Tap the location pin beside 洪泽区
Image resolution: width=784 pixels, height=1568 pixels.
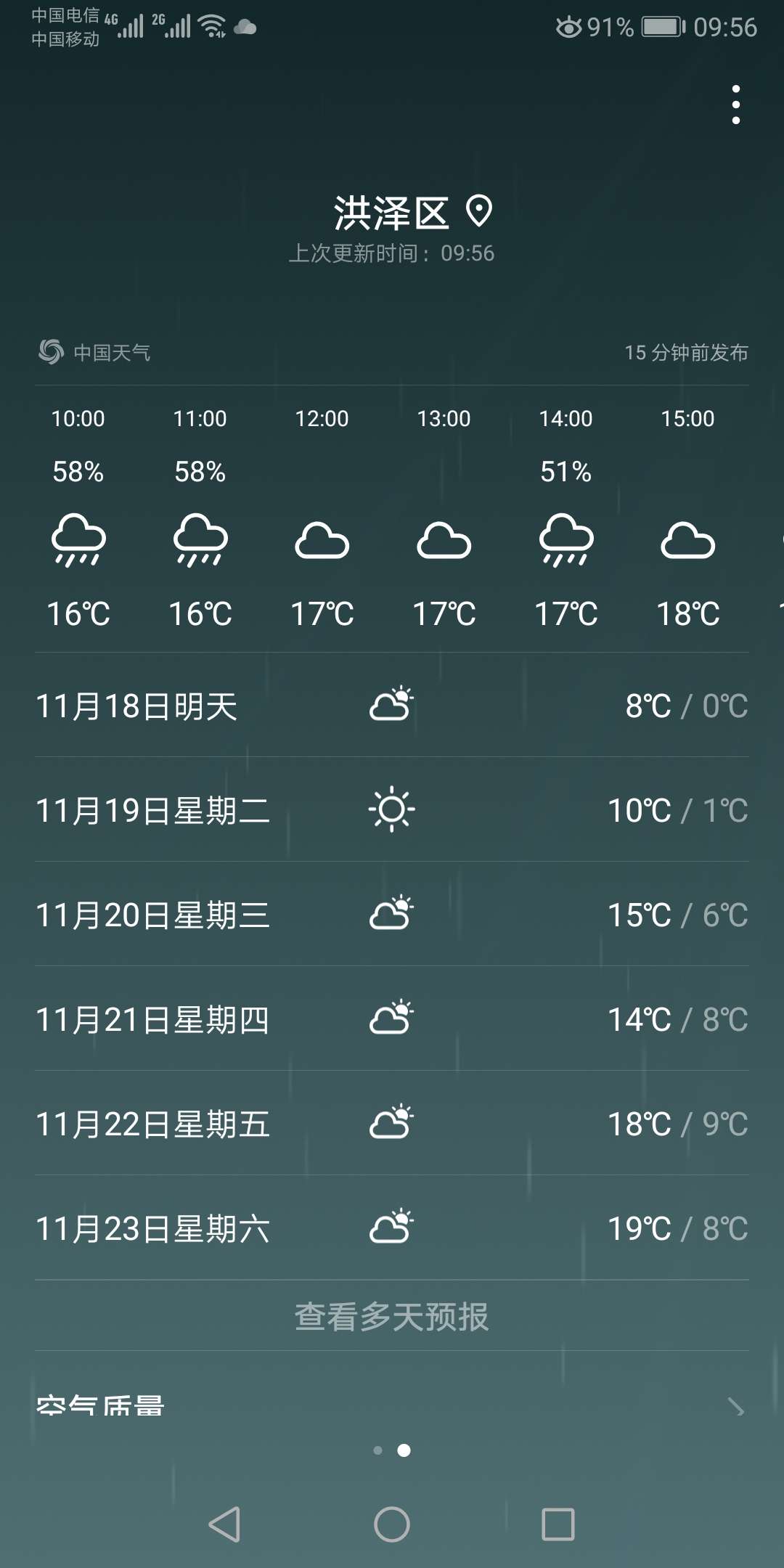pyautogui.click(x=479, y=211)
